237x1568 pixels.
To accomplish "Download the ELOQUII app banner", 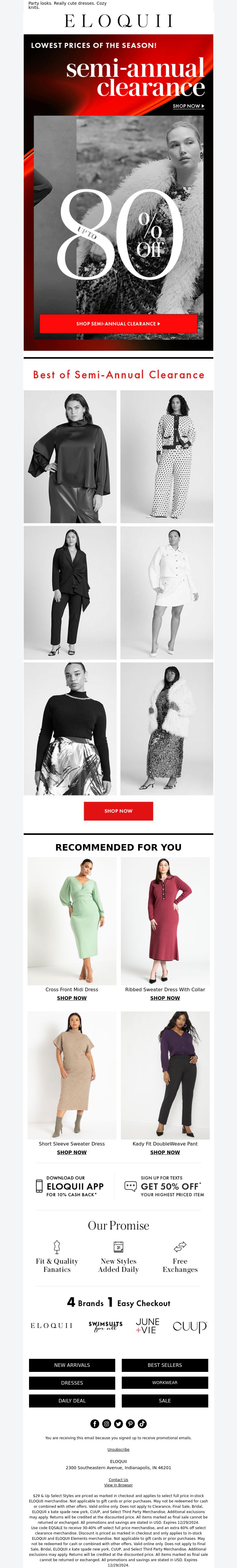I will tap(70, 1186).
